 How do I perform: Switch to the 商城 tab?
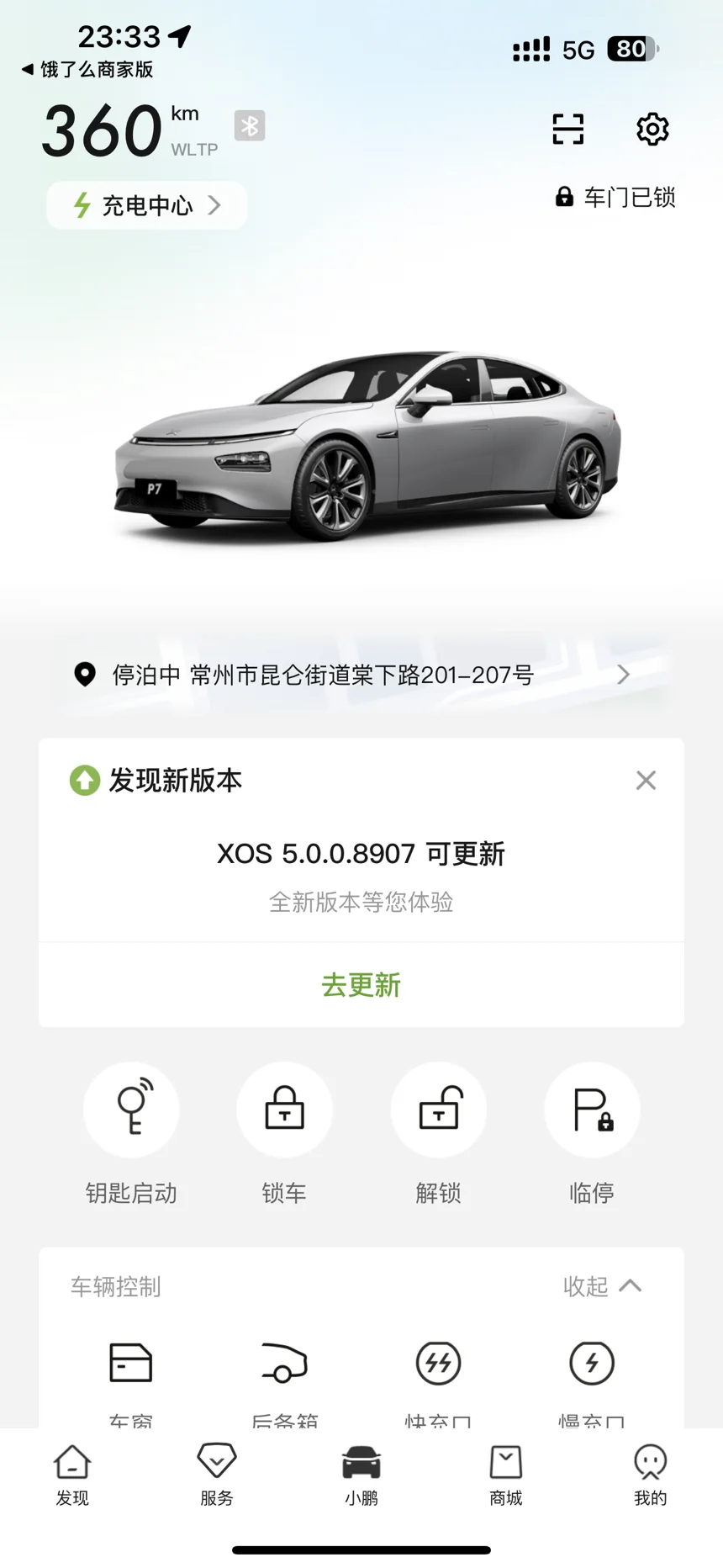tap(506, 1475)
